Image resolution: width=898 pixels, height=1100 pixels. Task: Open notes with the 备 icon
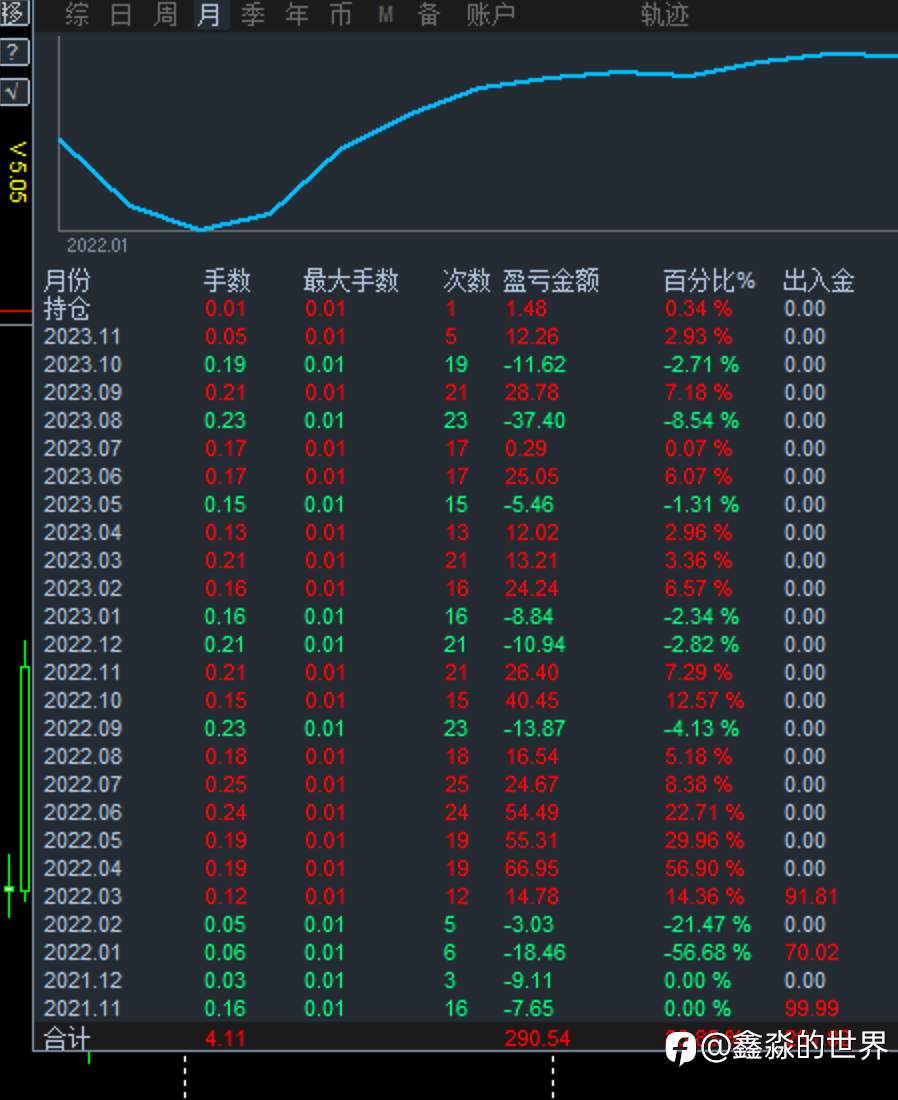coord(430,15)
